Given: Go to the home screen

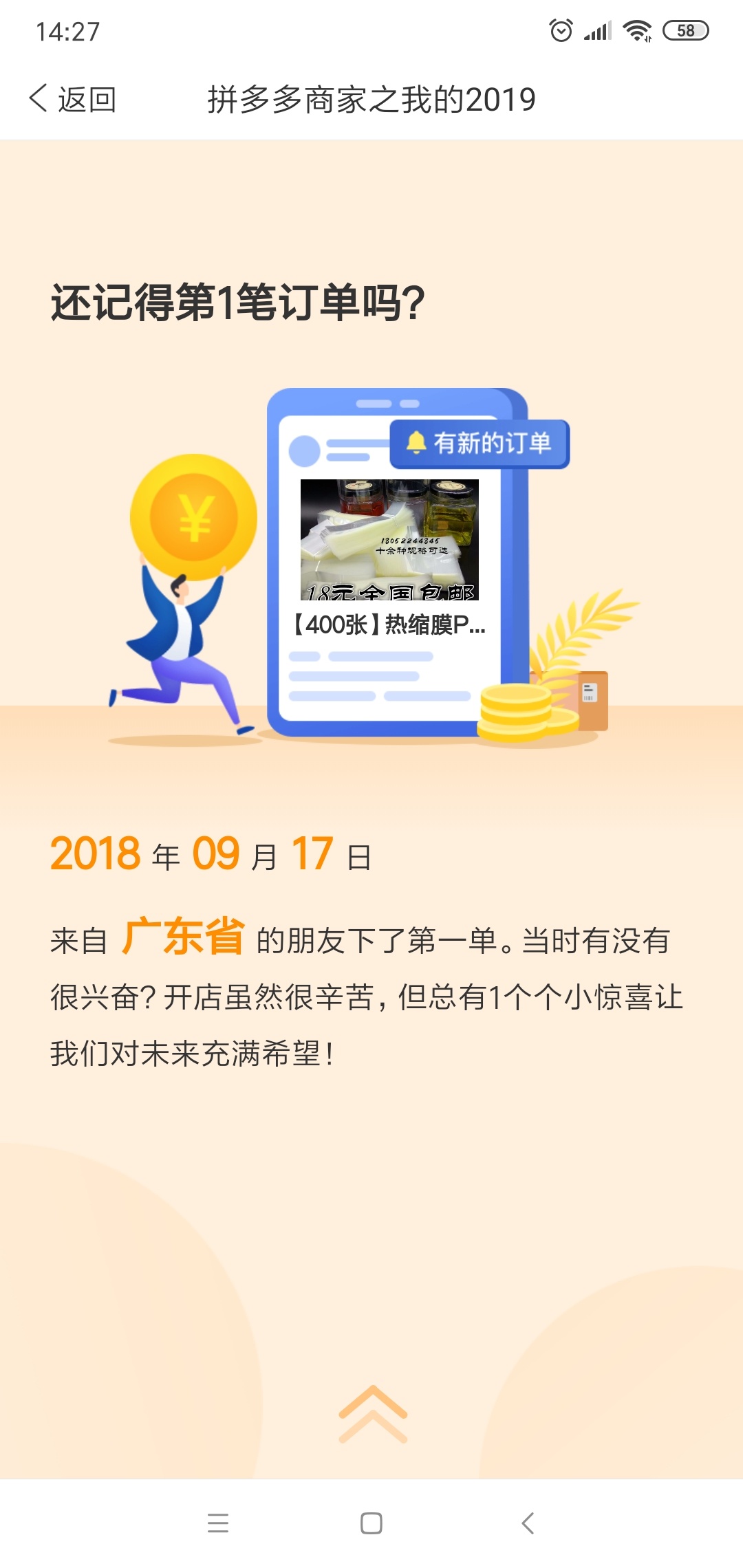Looking at the screenshot, I should (371, 1523).
